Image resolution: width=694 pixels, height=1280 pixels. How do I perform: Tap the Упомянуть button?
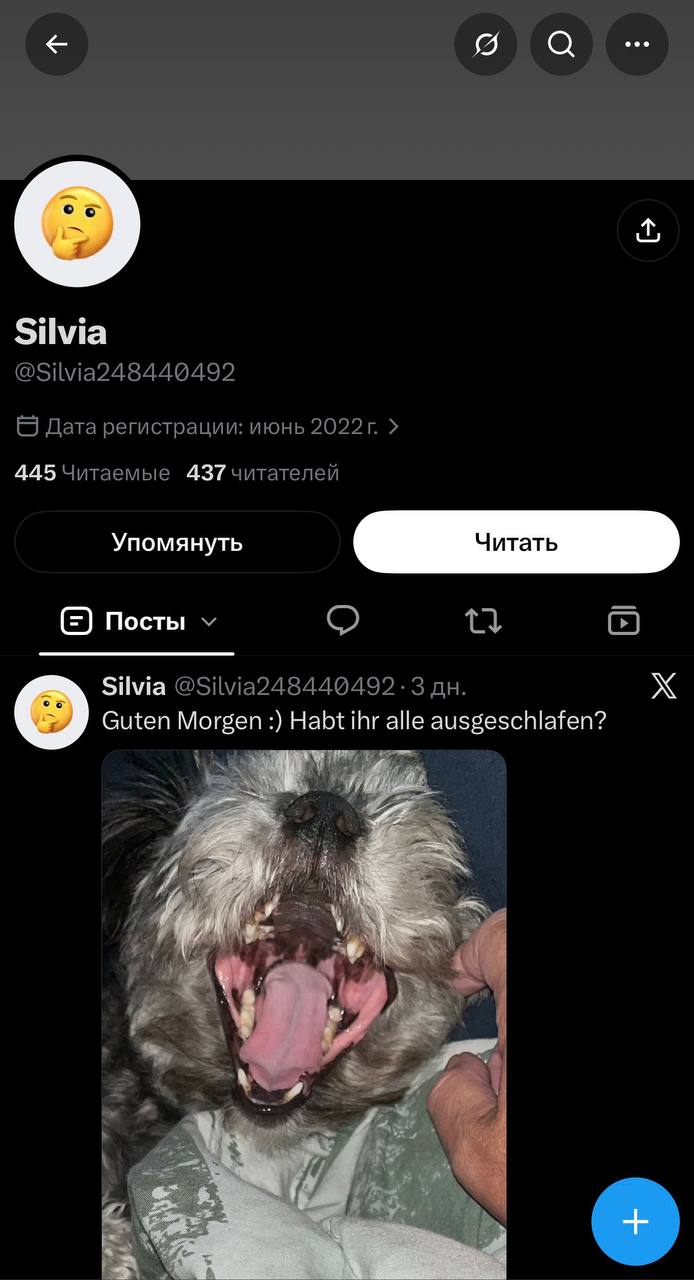tap(177, 542)
